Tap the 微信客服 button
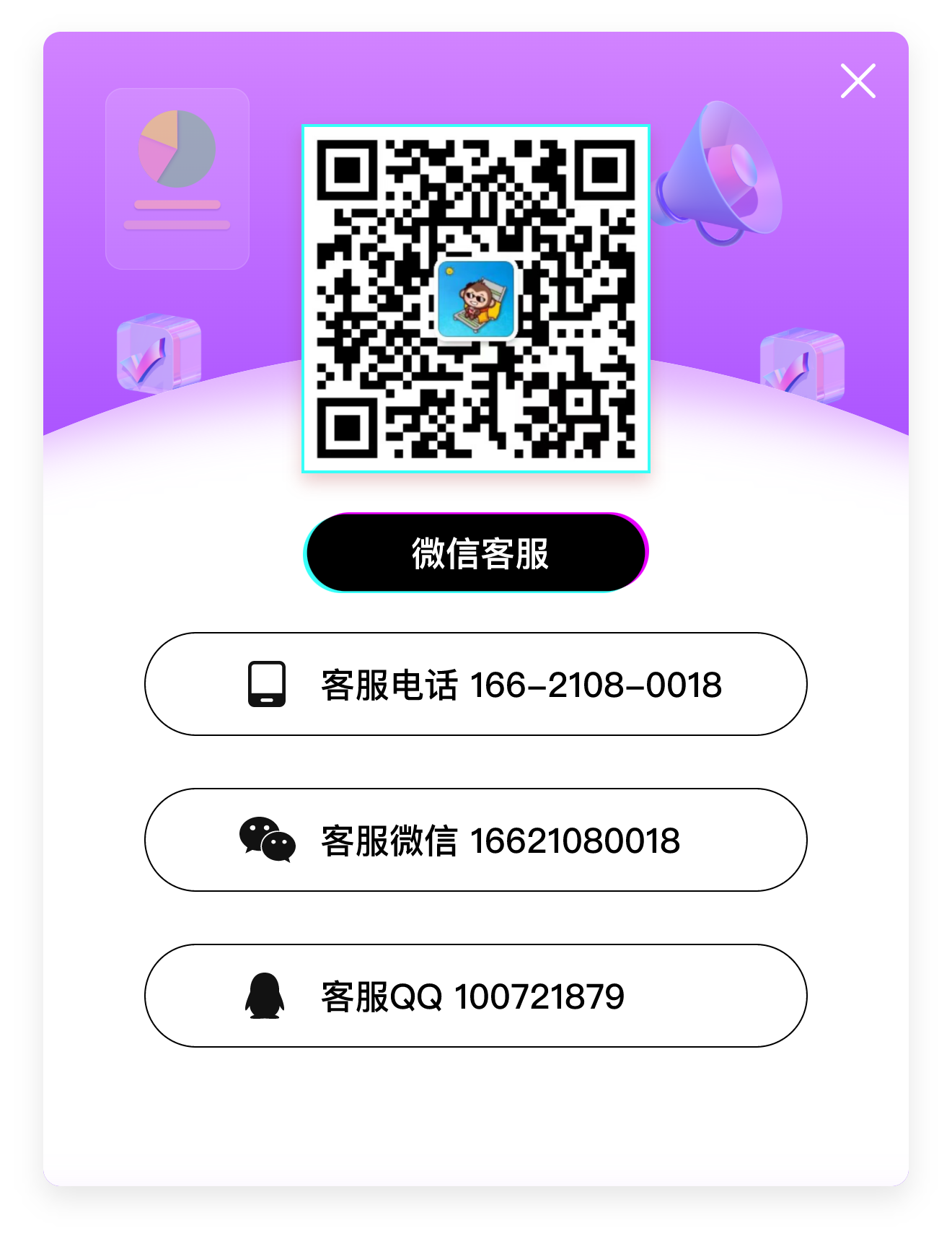Image resolution: width=952 pixels, height=1241 pixels. click(476, 553)
